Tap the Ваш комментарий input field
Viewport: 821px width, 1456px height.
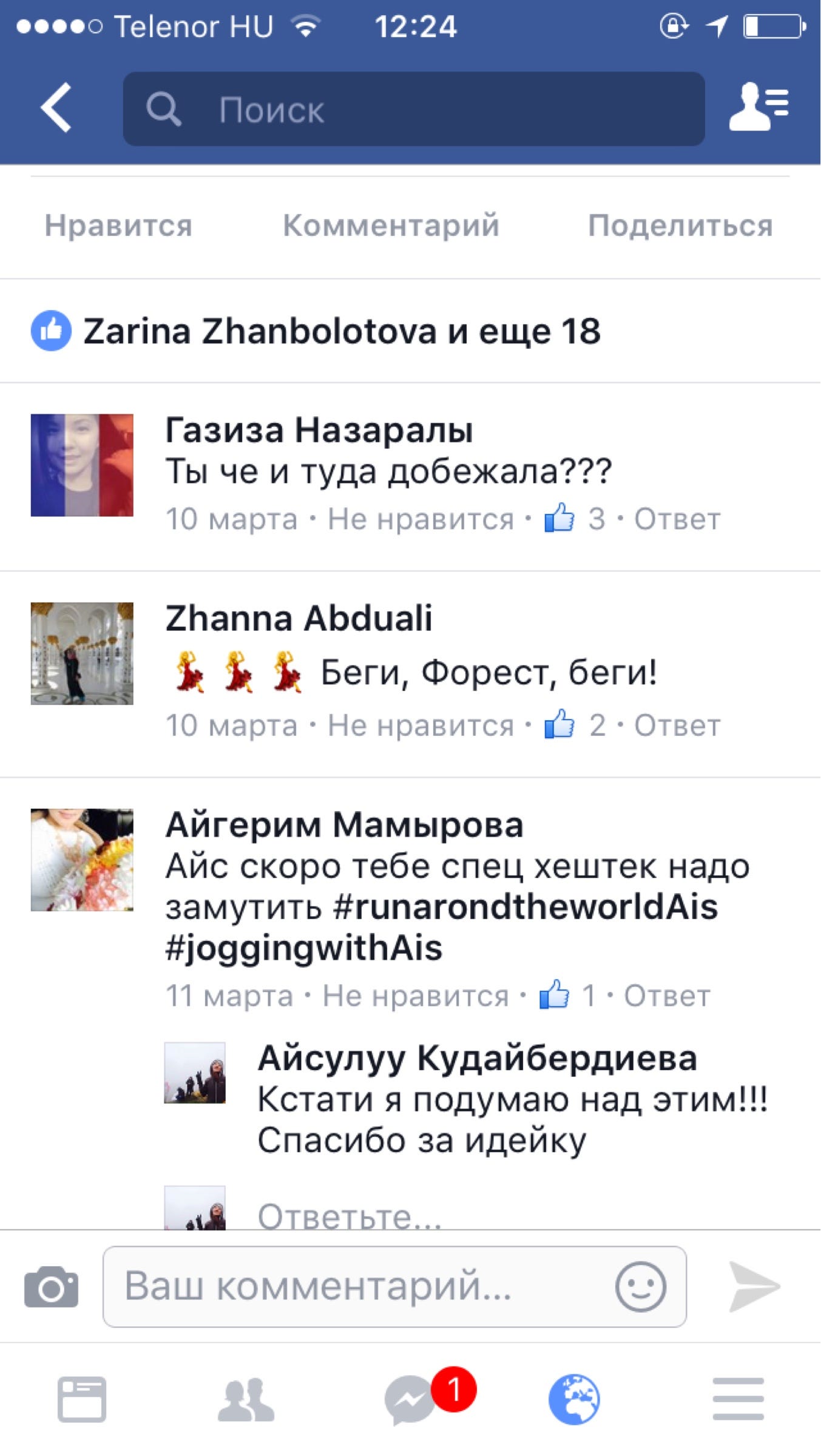pyautogui.click(x=358, y=1286)
